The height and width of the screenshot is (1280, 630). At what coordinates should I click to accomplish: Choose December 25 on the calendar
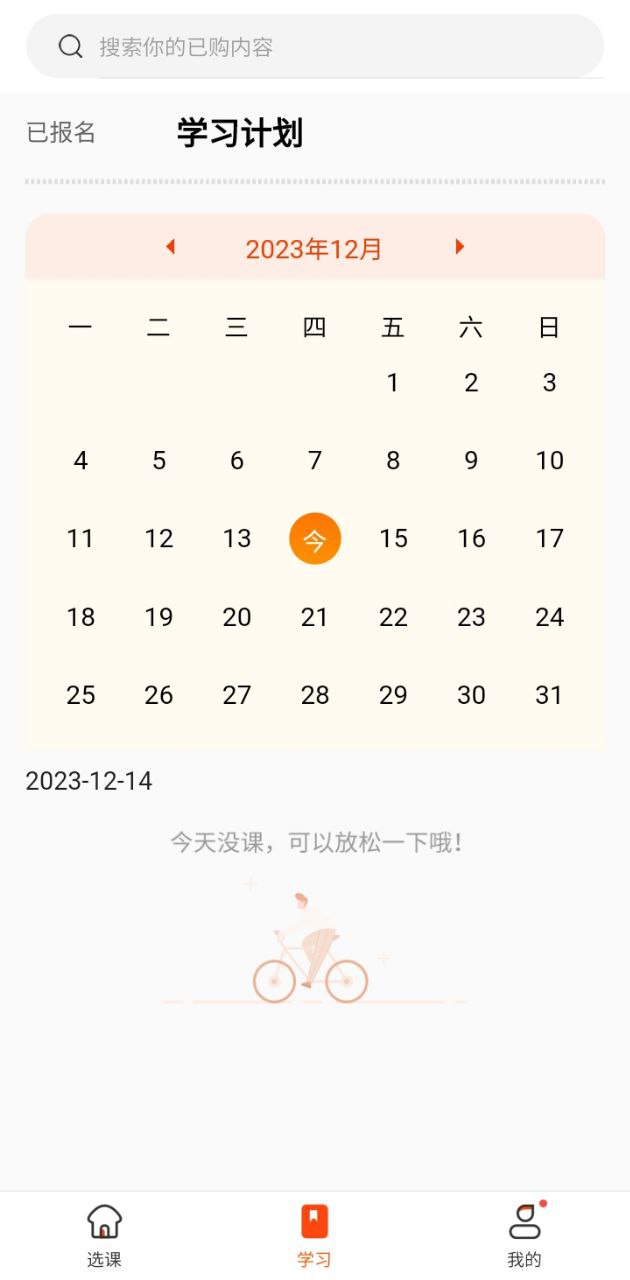click(81, 695)
